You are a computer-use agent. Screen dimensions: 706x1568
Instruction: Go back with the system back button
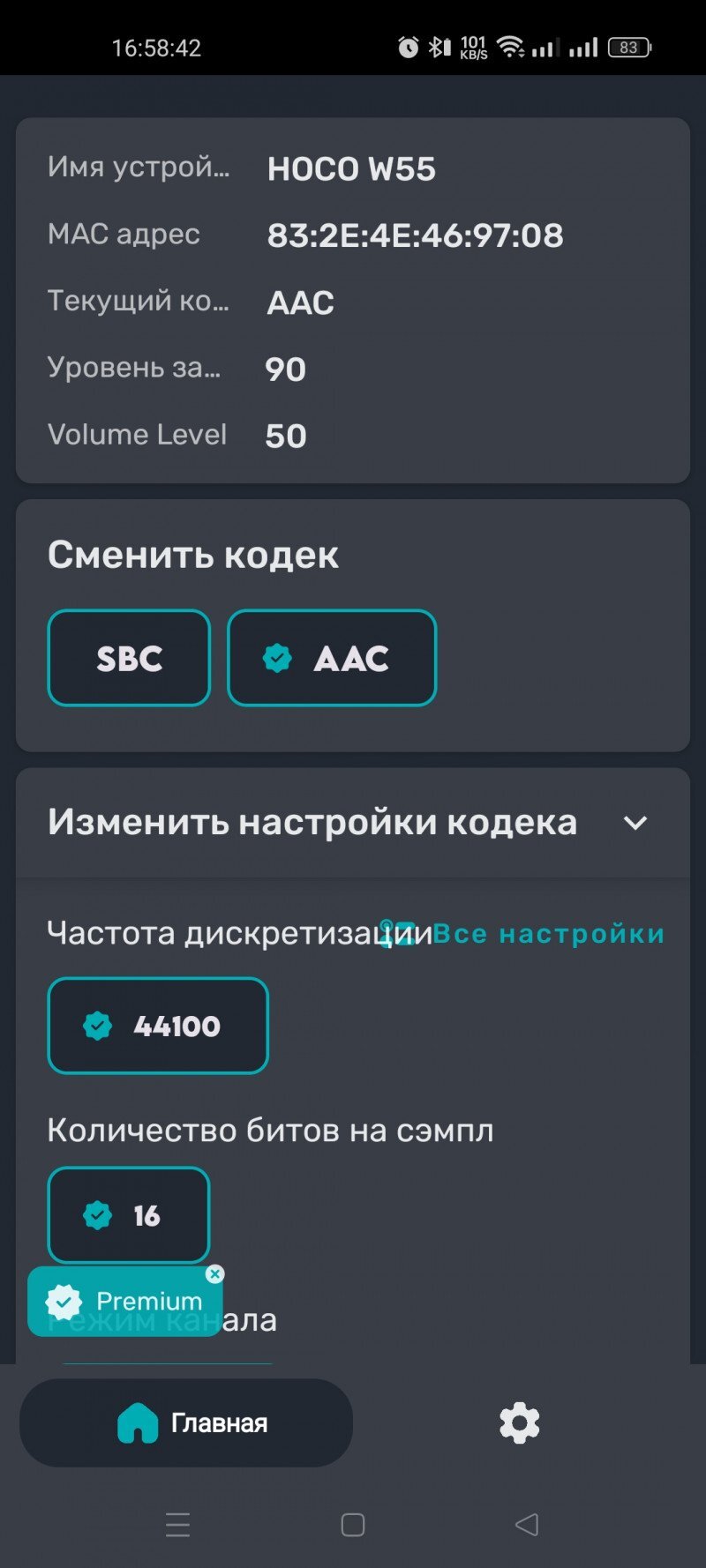tap(527, 1525)
